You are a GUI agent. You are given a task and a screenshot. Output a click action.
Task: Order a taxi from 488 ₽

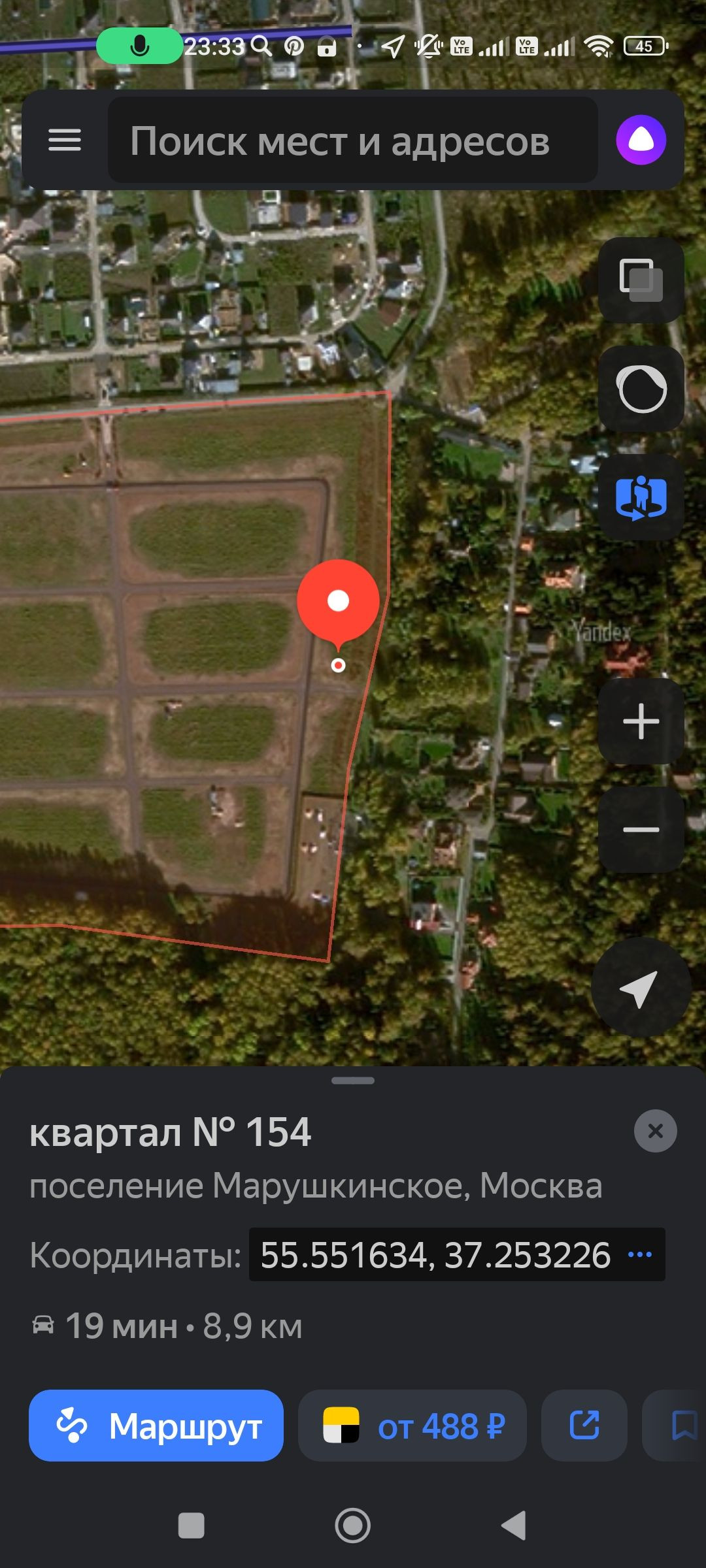tap(412, 1426)
